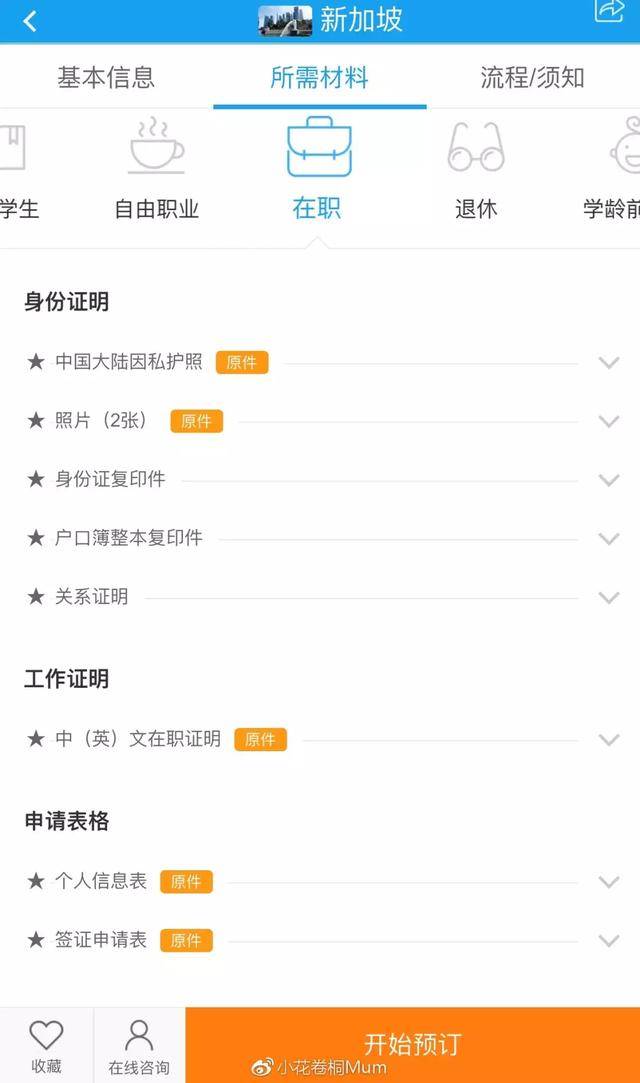Select the 自由职业 applicant type
640x1083 pixels.
[x=157, y=170]
